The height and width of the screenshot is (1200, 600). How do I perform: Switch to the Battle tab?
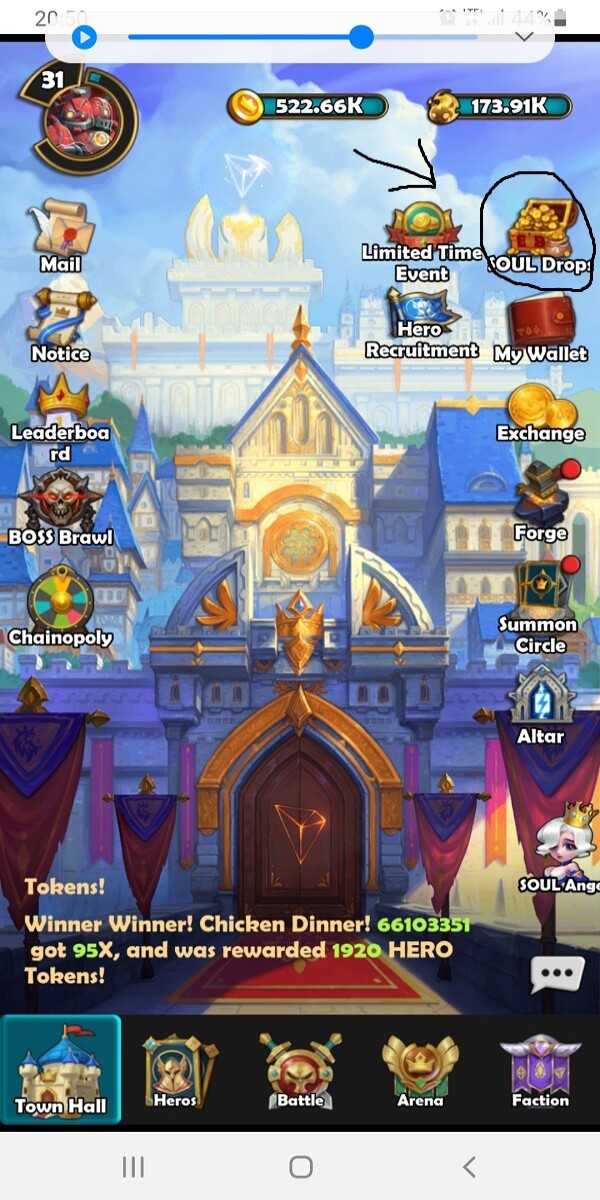point(300,1073)
